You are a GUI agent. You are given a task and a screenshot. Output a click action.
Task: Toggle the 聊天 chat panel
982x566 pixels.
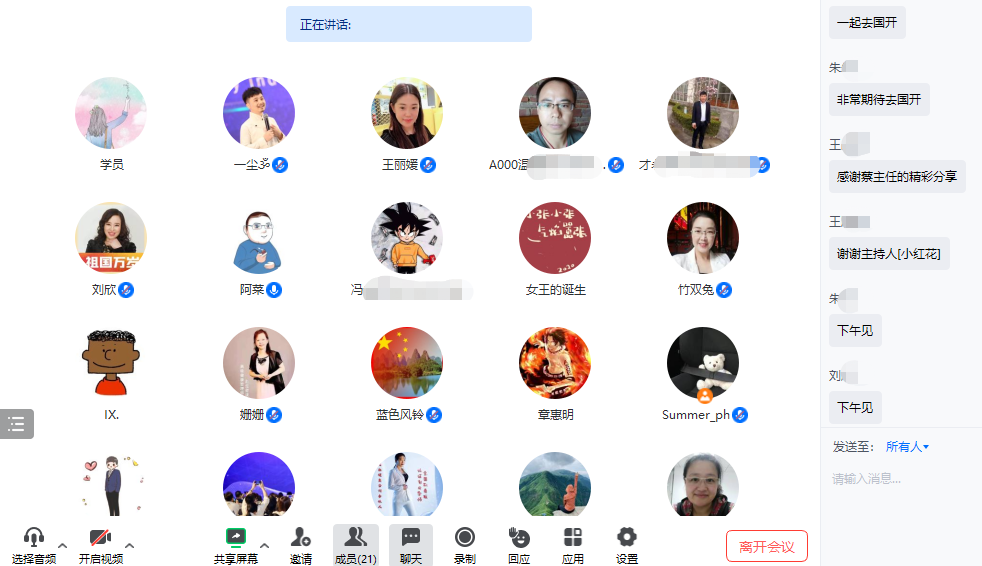pos(410,545)
